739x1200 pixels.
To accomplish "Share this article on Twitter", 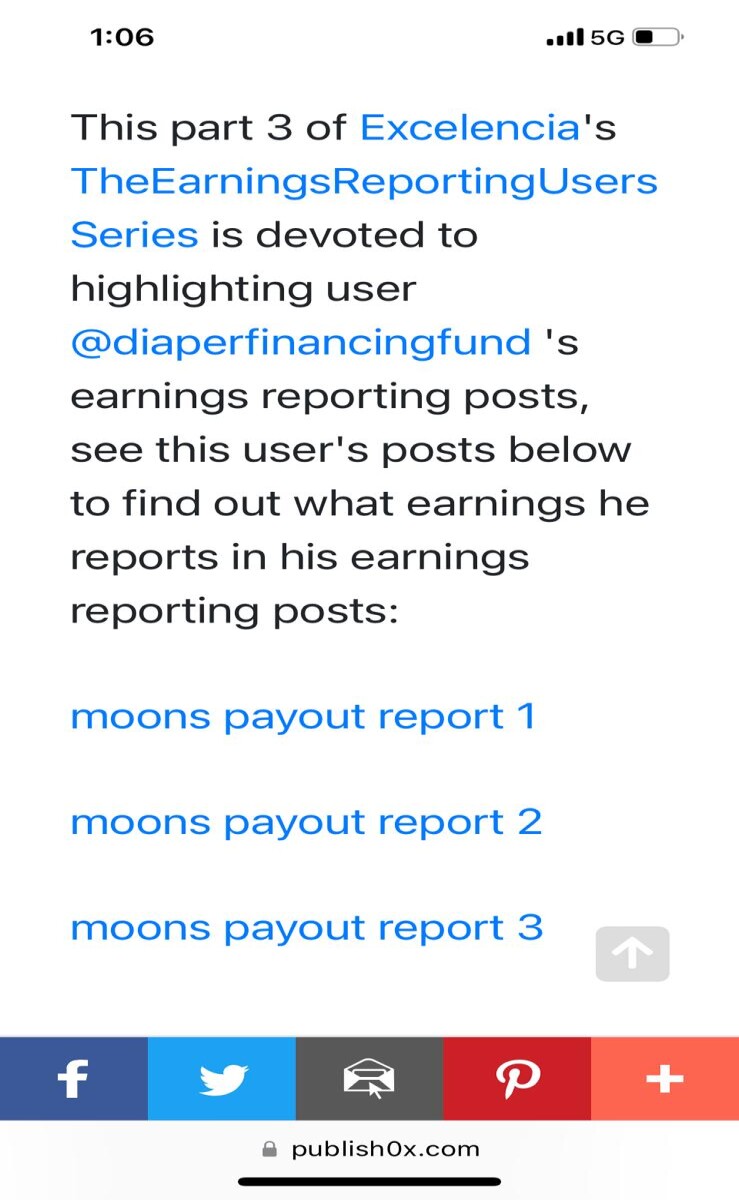I will (222, 1079).
